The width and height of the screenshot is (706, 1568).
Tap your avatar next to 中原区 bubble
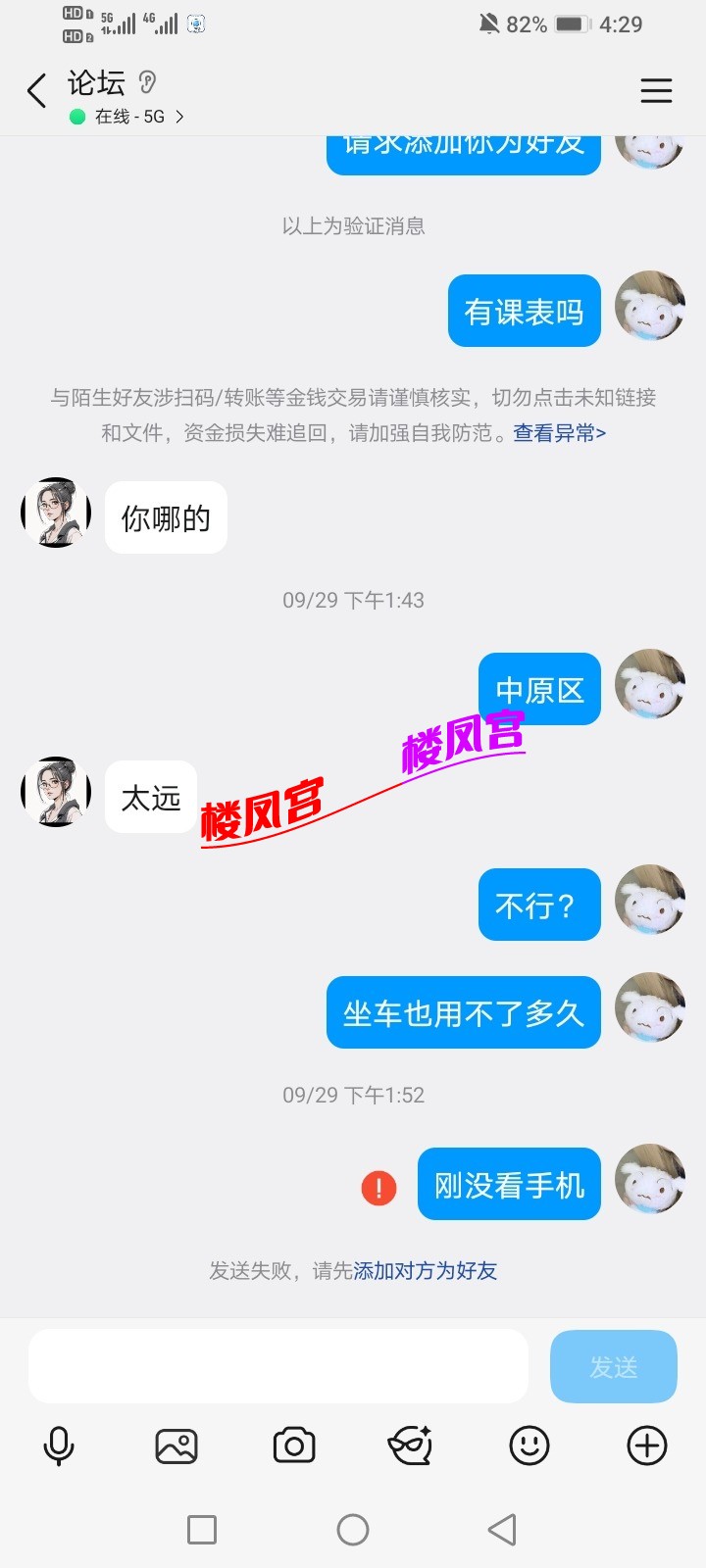(650, 686)
